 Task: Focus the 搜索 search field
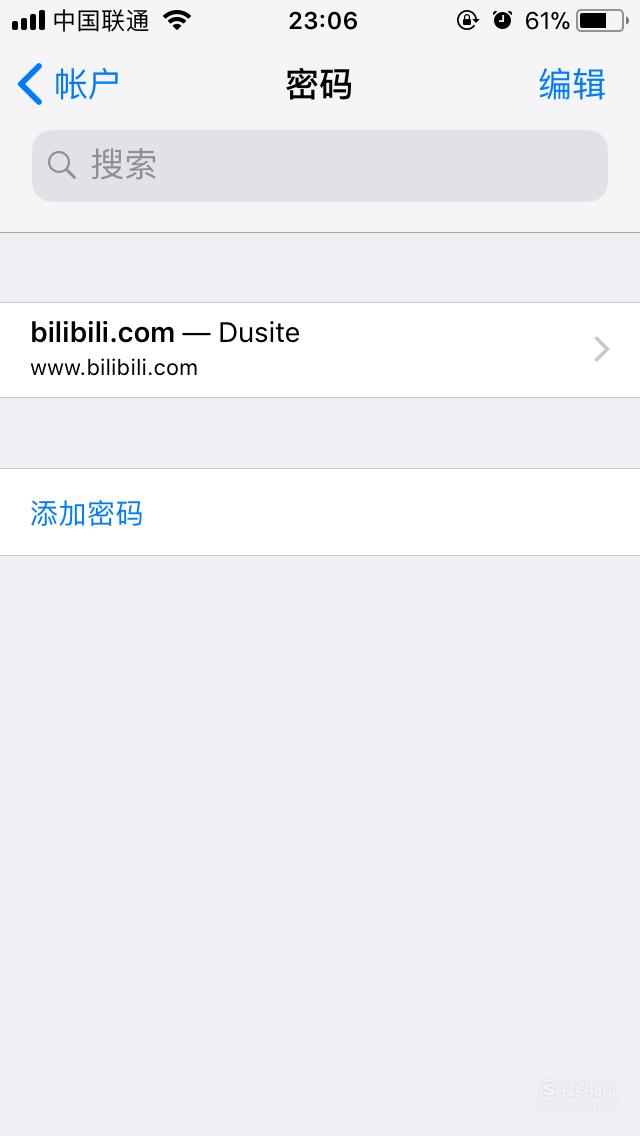320,166
